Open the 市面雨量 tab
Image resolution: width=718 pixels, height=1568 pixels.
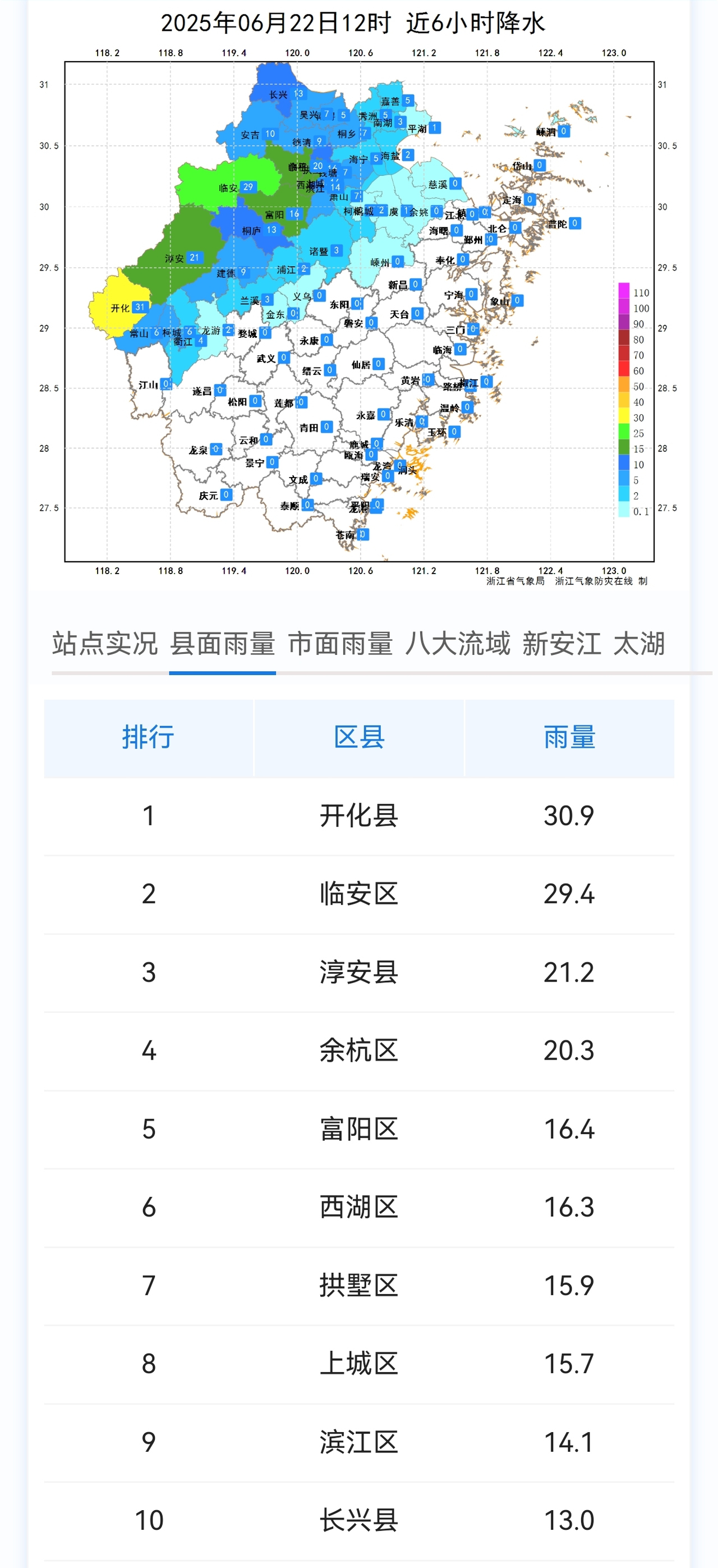[340, 644]
